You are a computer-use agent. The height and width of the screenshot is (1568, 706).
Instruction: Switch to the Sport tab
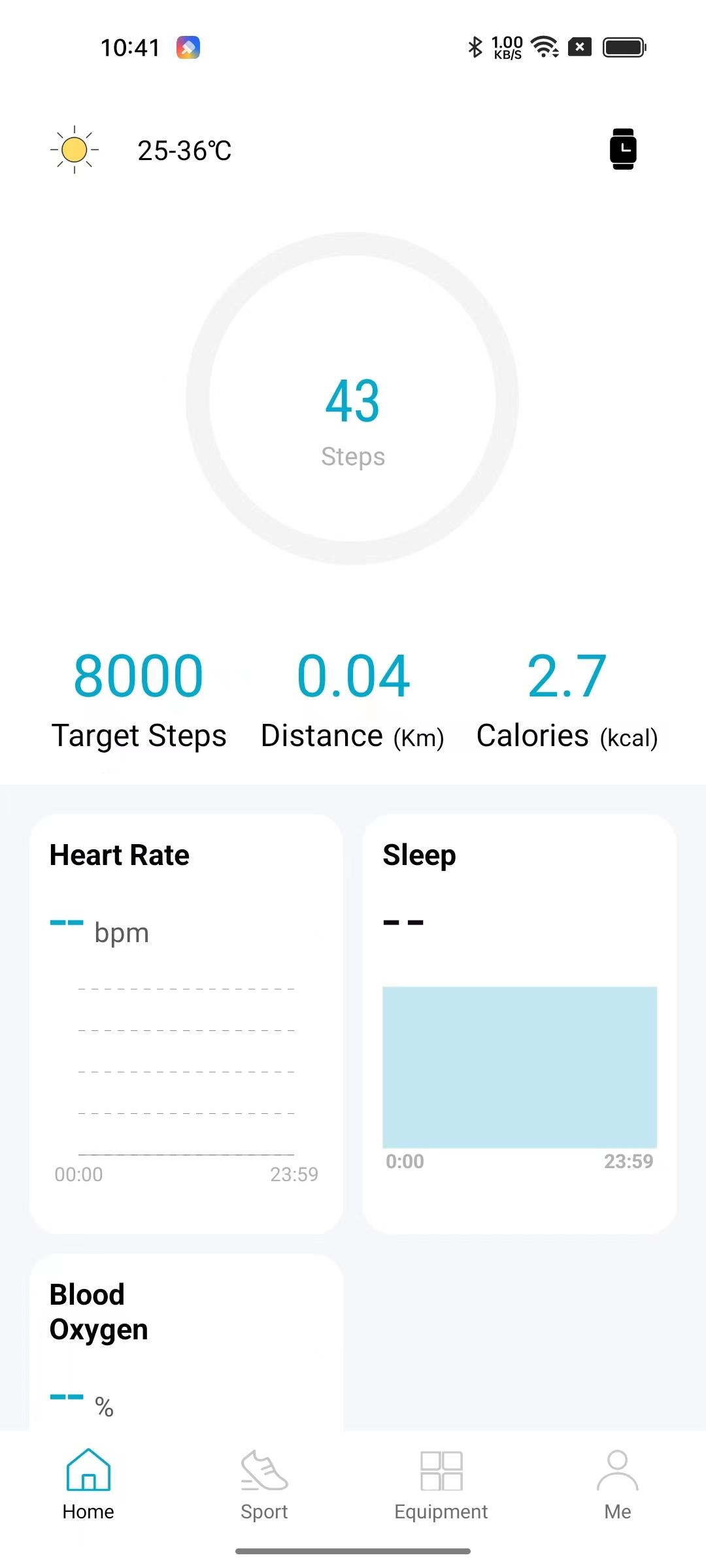coord(264,1484)
